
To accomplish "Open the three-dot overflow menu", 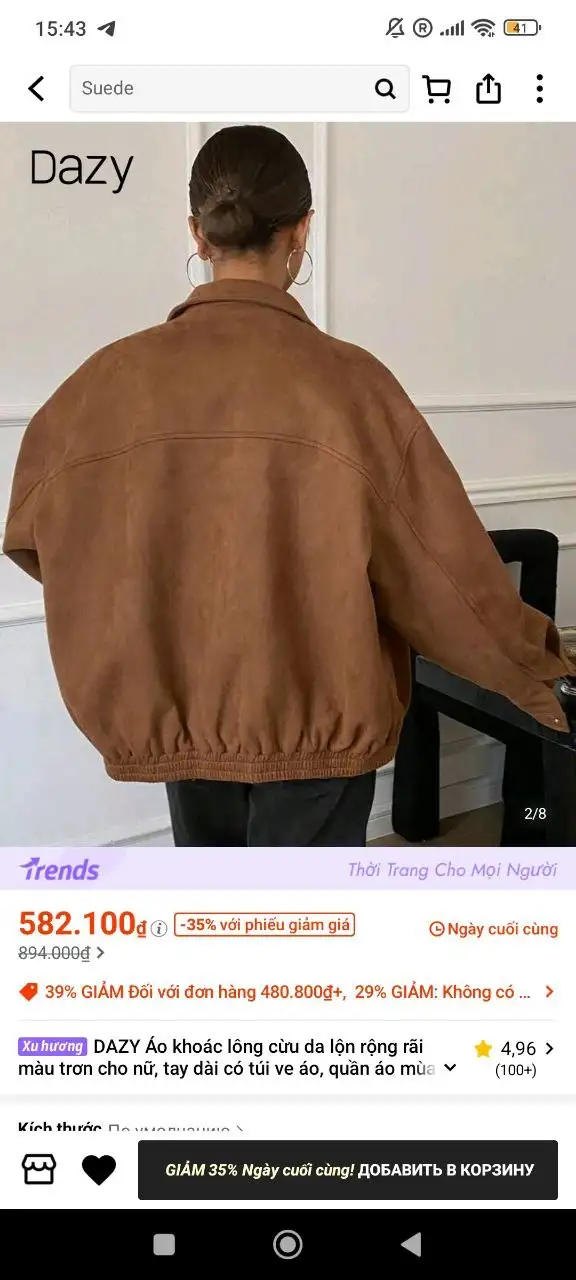I will (539, 89).
